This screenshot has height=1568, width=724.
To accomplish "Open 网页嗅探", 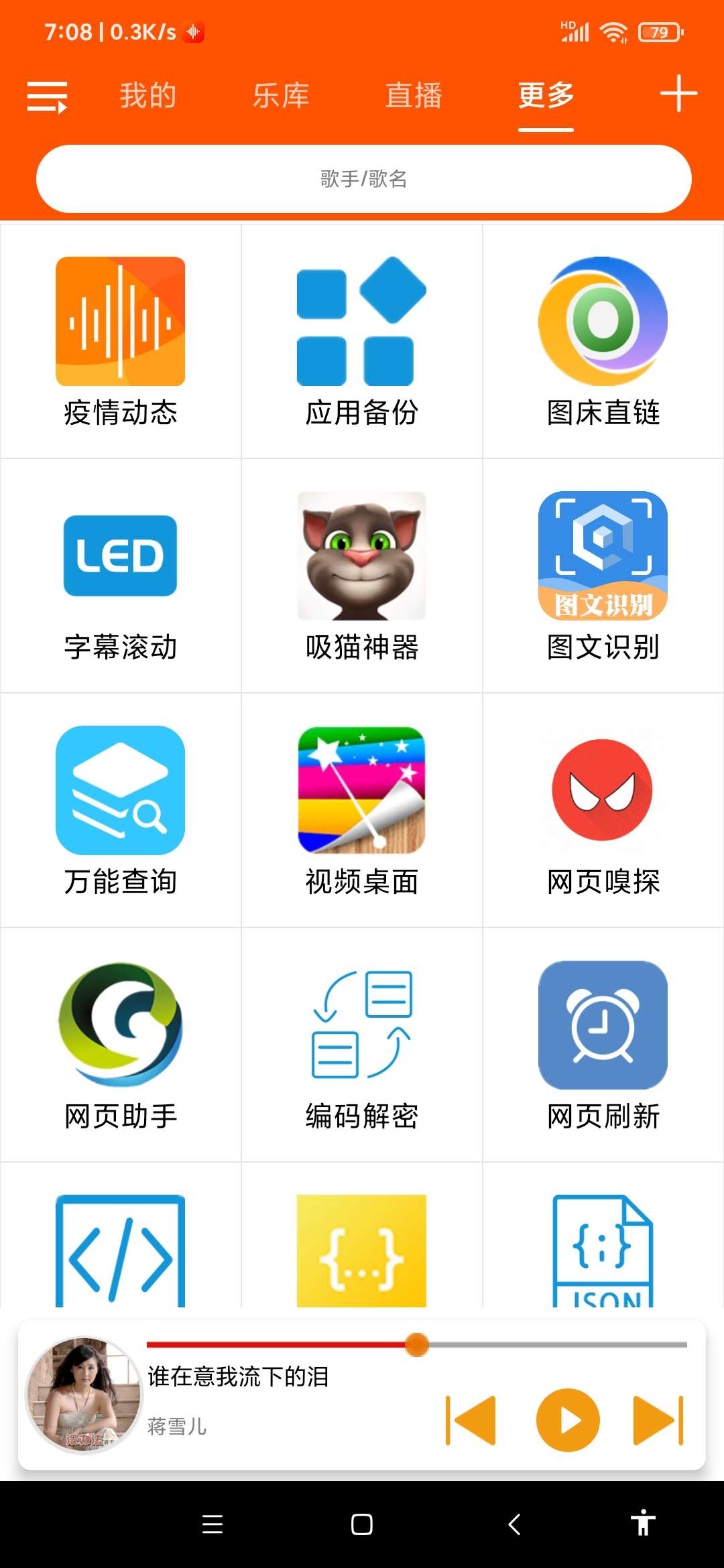I will (x=603, y=809).
